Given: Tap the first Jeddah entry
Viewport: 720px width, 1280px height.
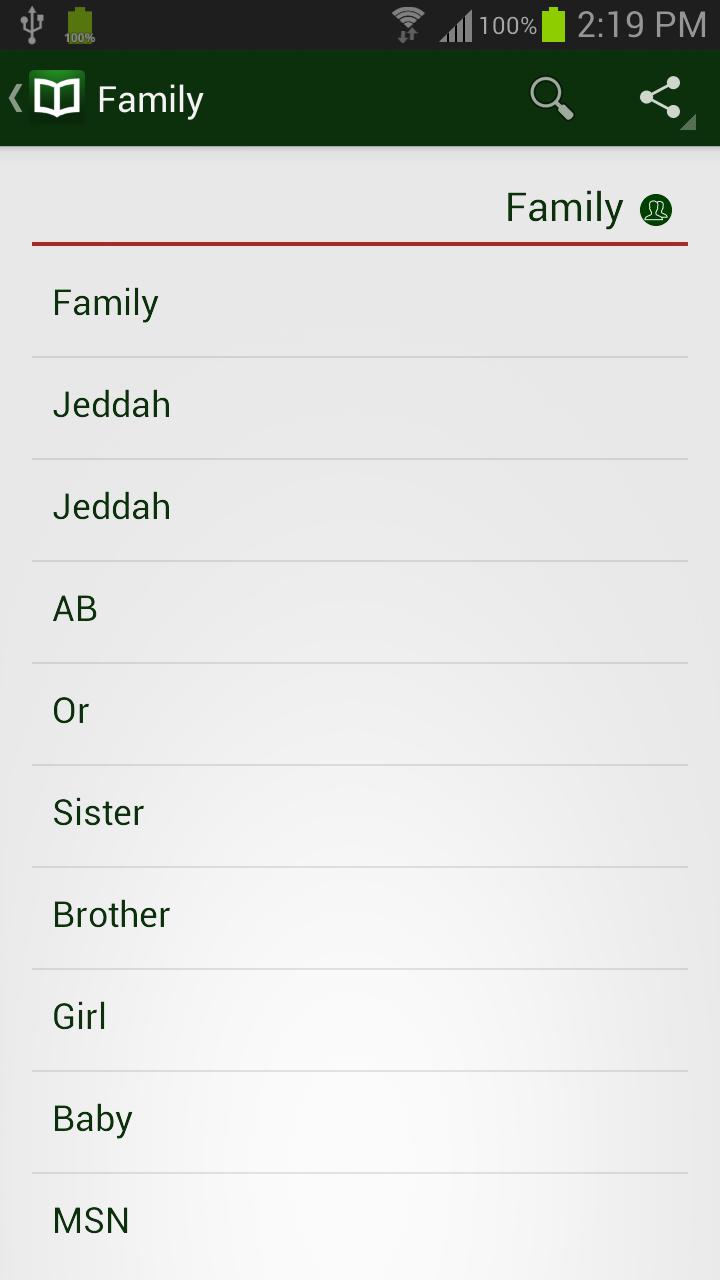Looking at the screenshot, I should (x=112, y=405).
